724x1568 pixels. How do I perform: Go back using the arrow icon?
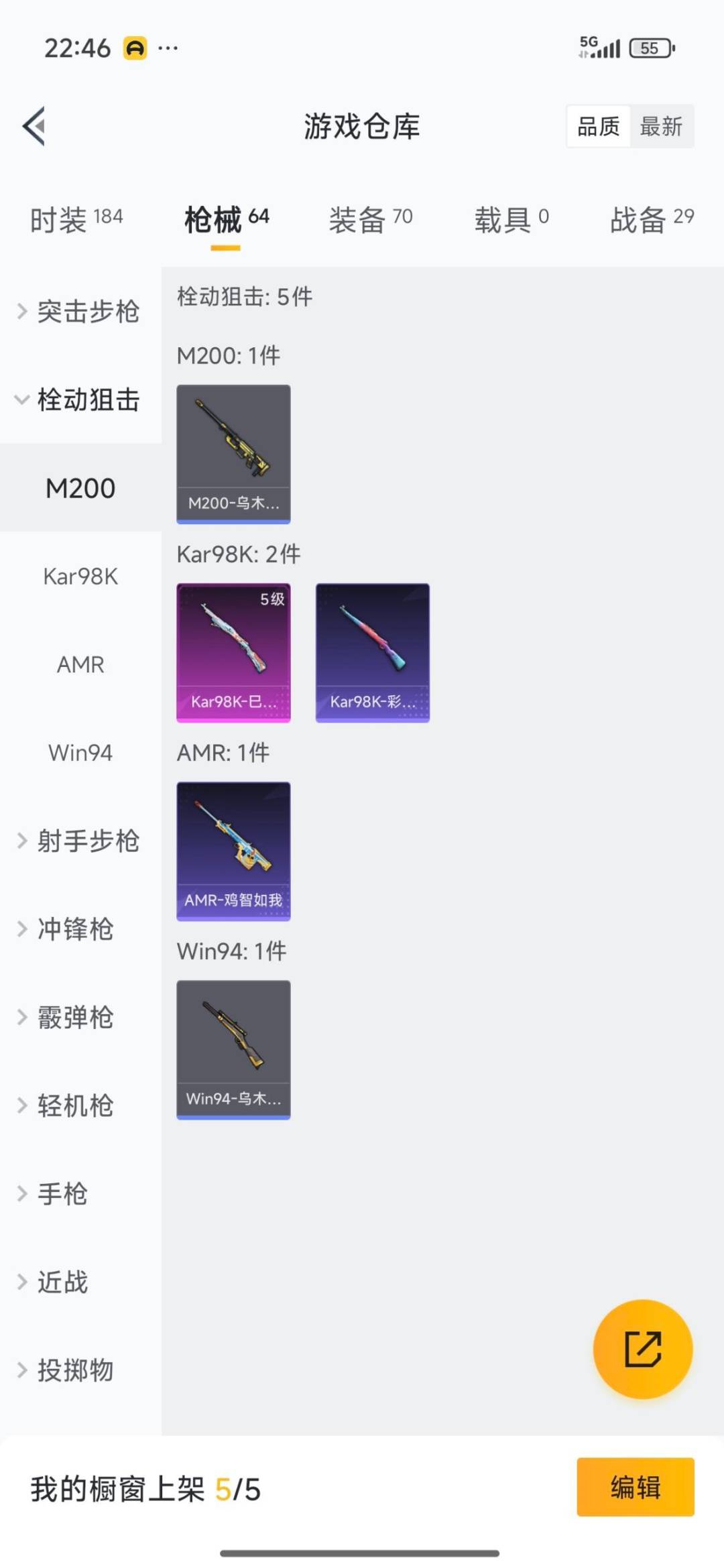click(34, 126)
